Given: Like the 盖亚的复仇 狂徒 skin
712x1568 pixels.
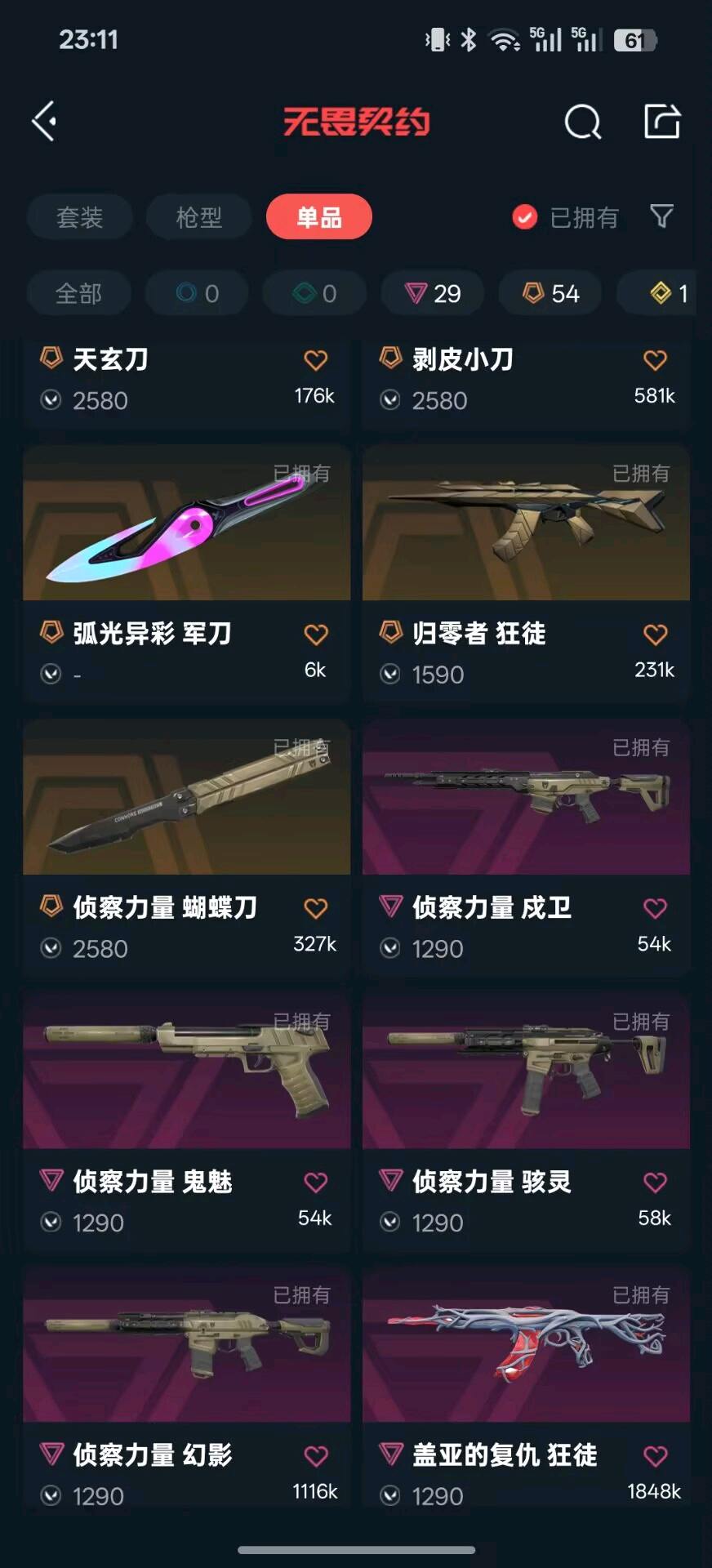Looking at the screenshot, I should (x=655, y=1455).
